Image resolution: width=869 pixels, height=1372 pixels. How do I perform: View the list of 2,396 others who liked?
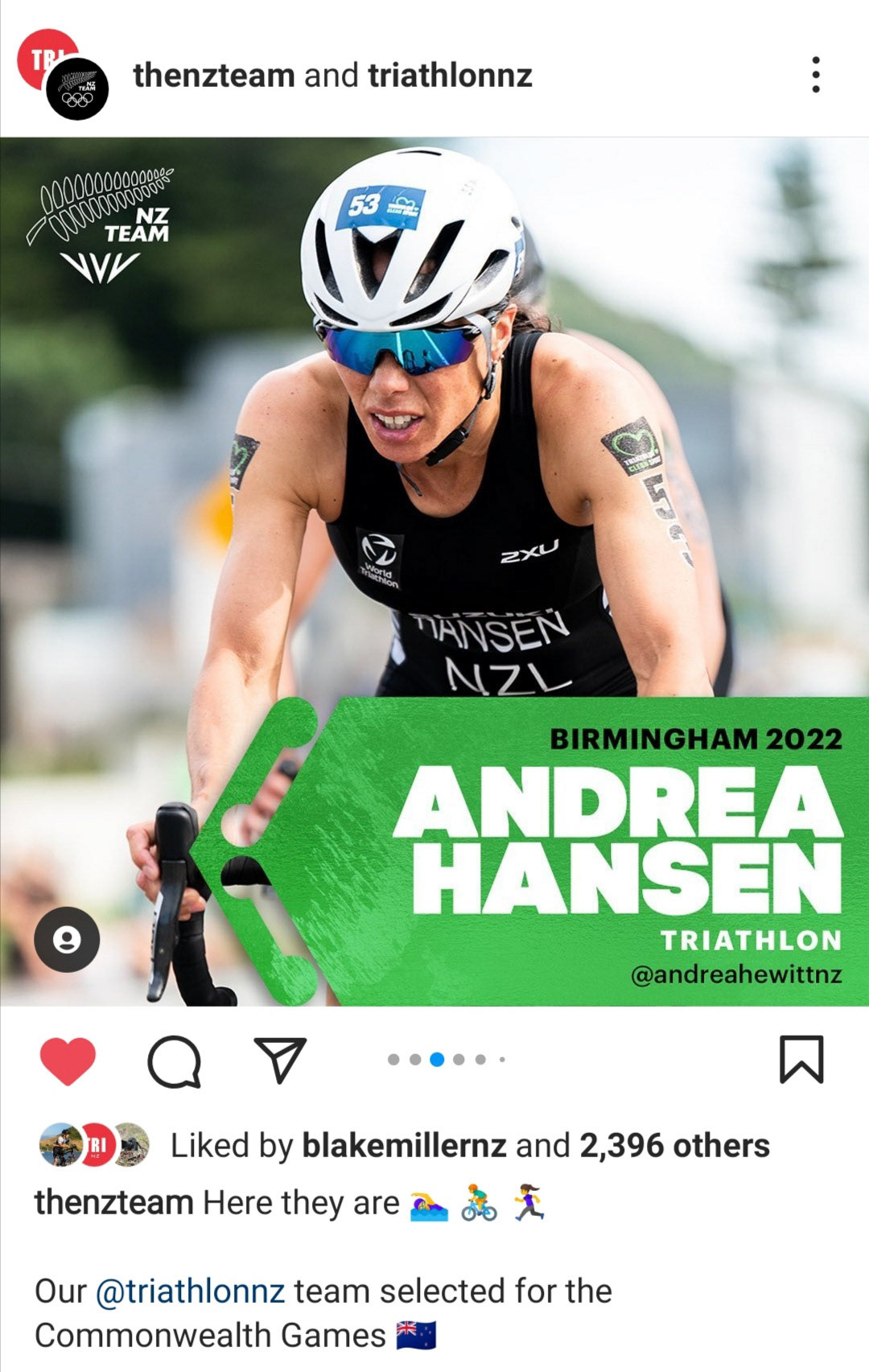tap(674, 1145)
